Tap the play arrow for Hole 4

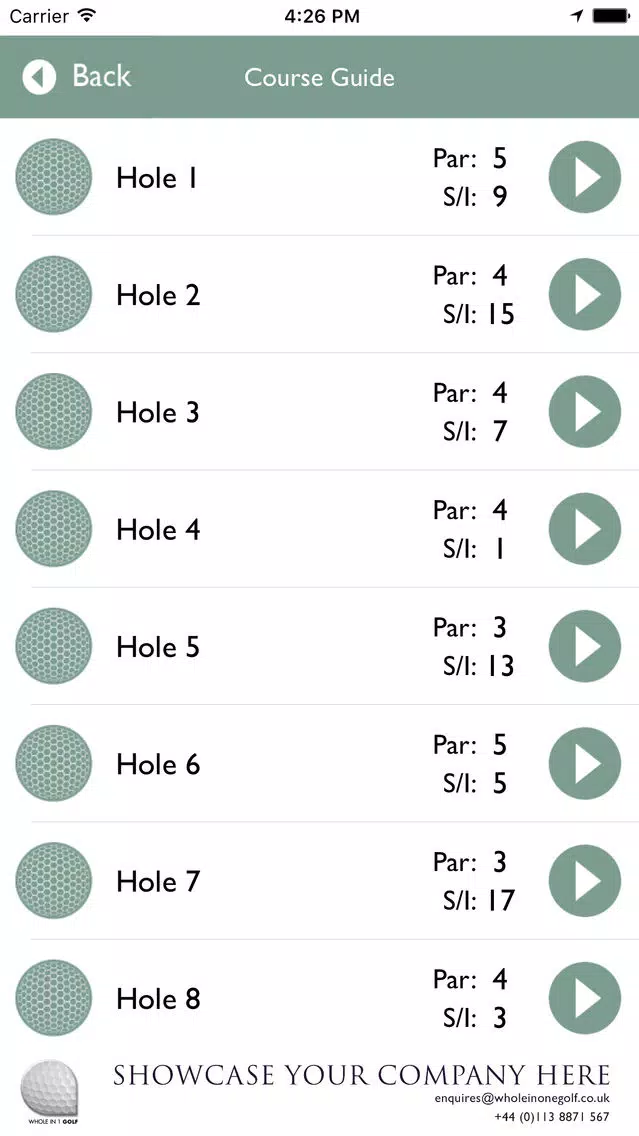pos(585,529)
